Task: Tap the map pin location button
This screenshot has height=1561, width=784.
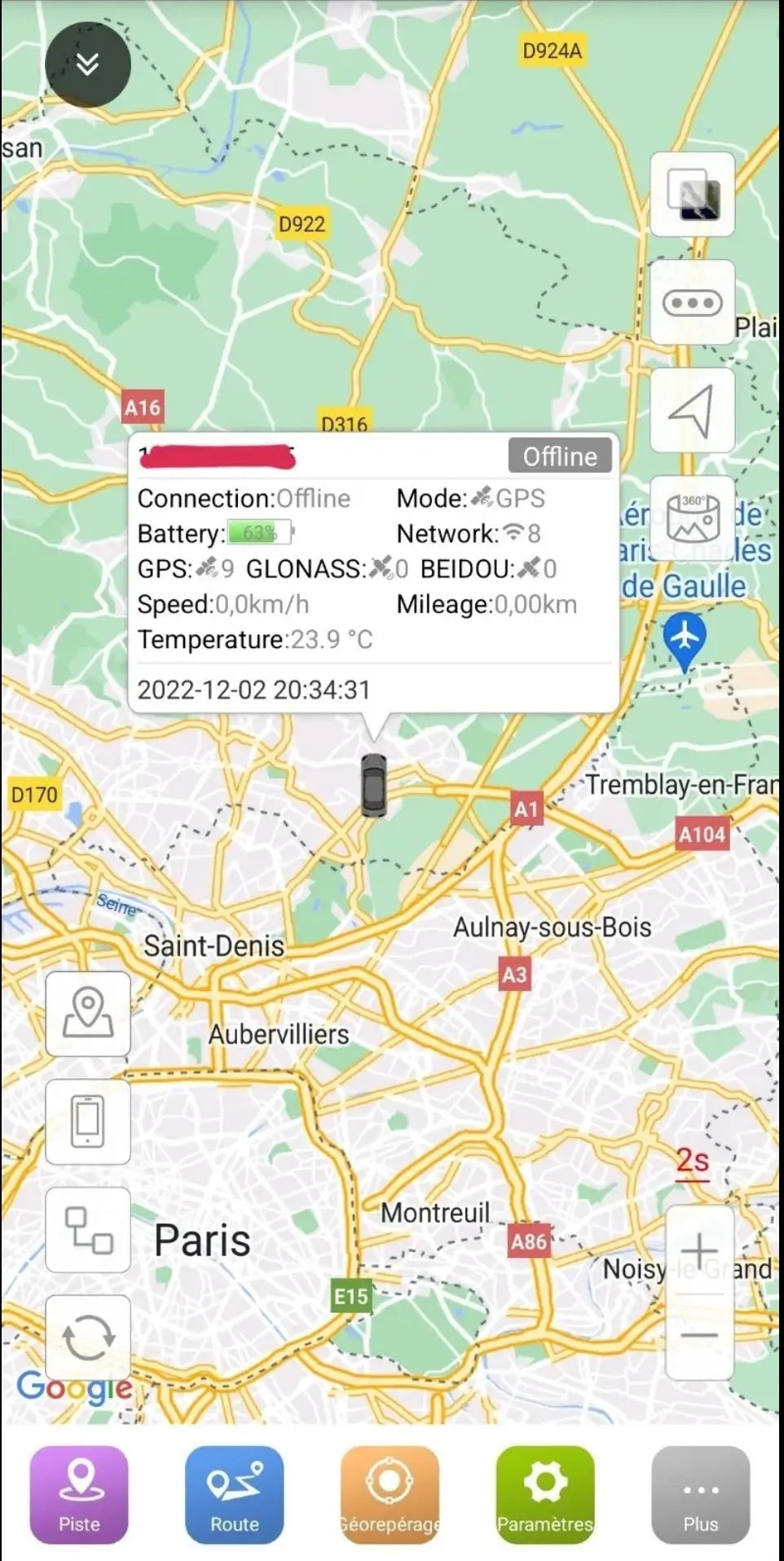Action: pos(88,1013)
